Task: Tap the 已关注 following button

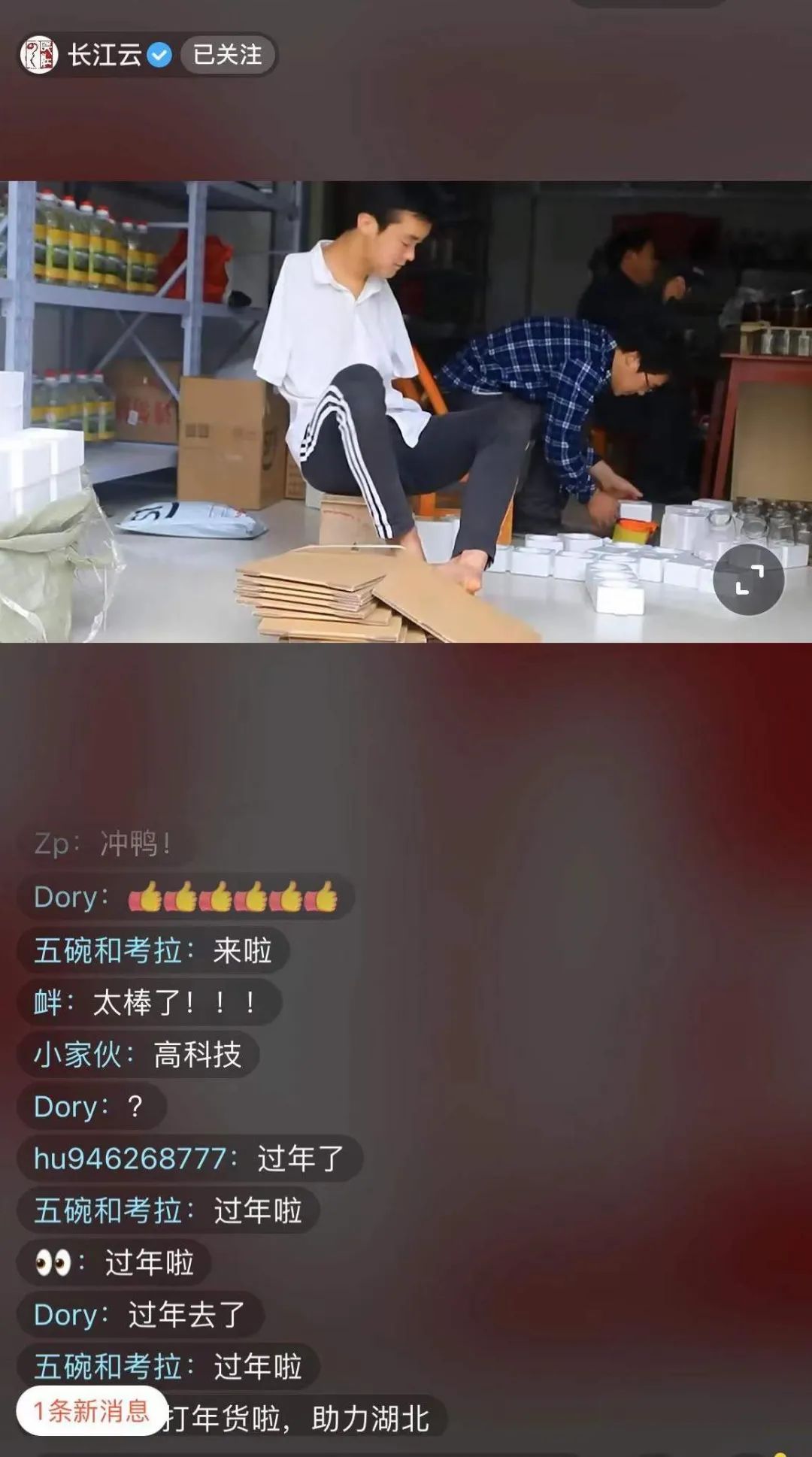Action: 227,55
